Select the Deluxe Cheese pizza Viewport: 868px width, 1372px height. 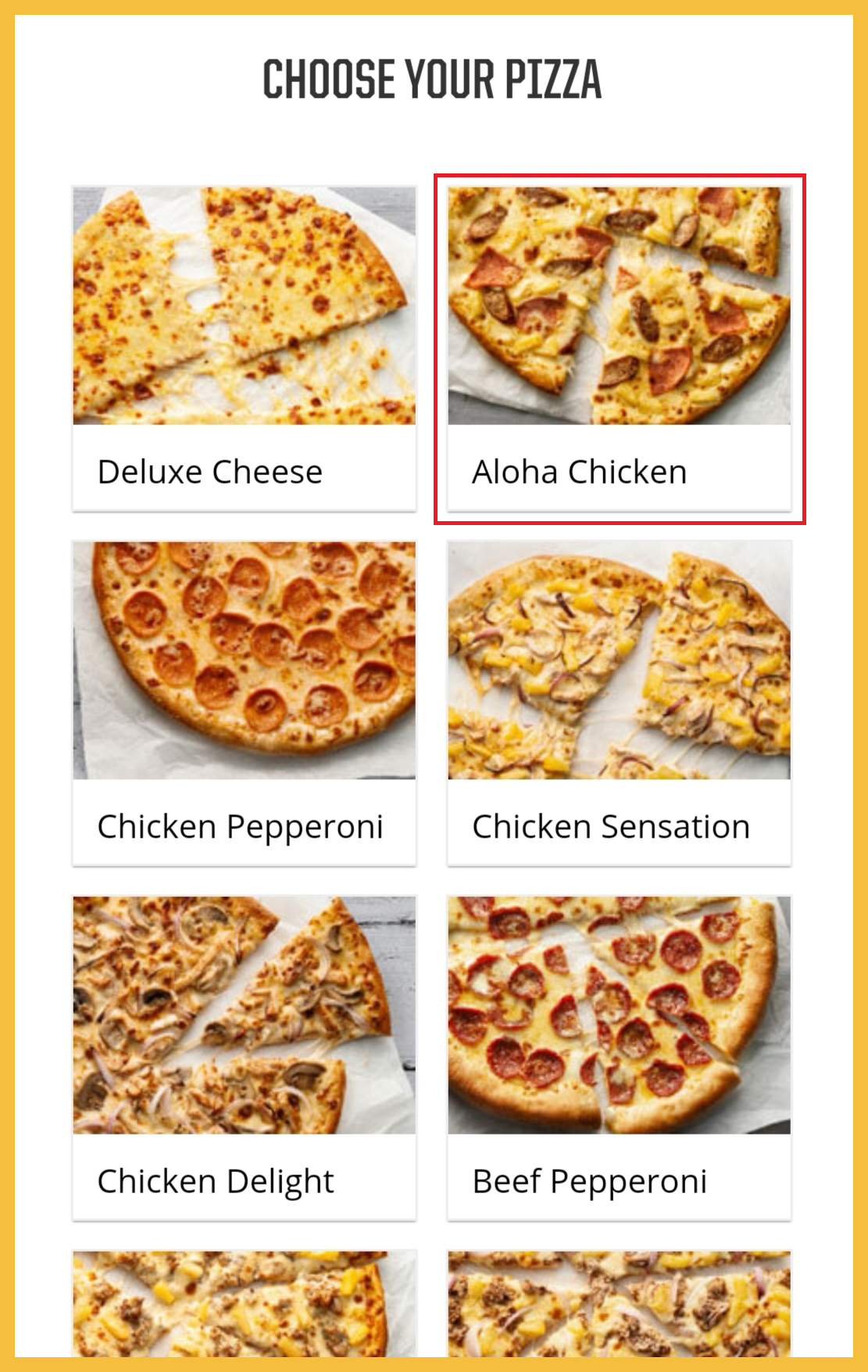pos(244,348)
